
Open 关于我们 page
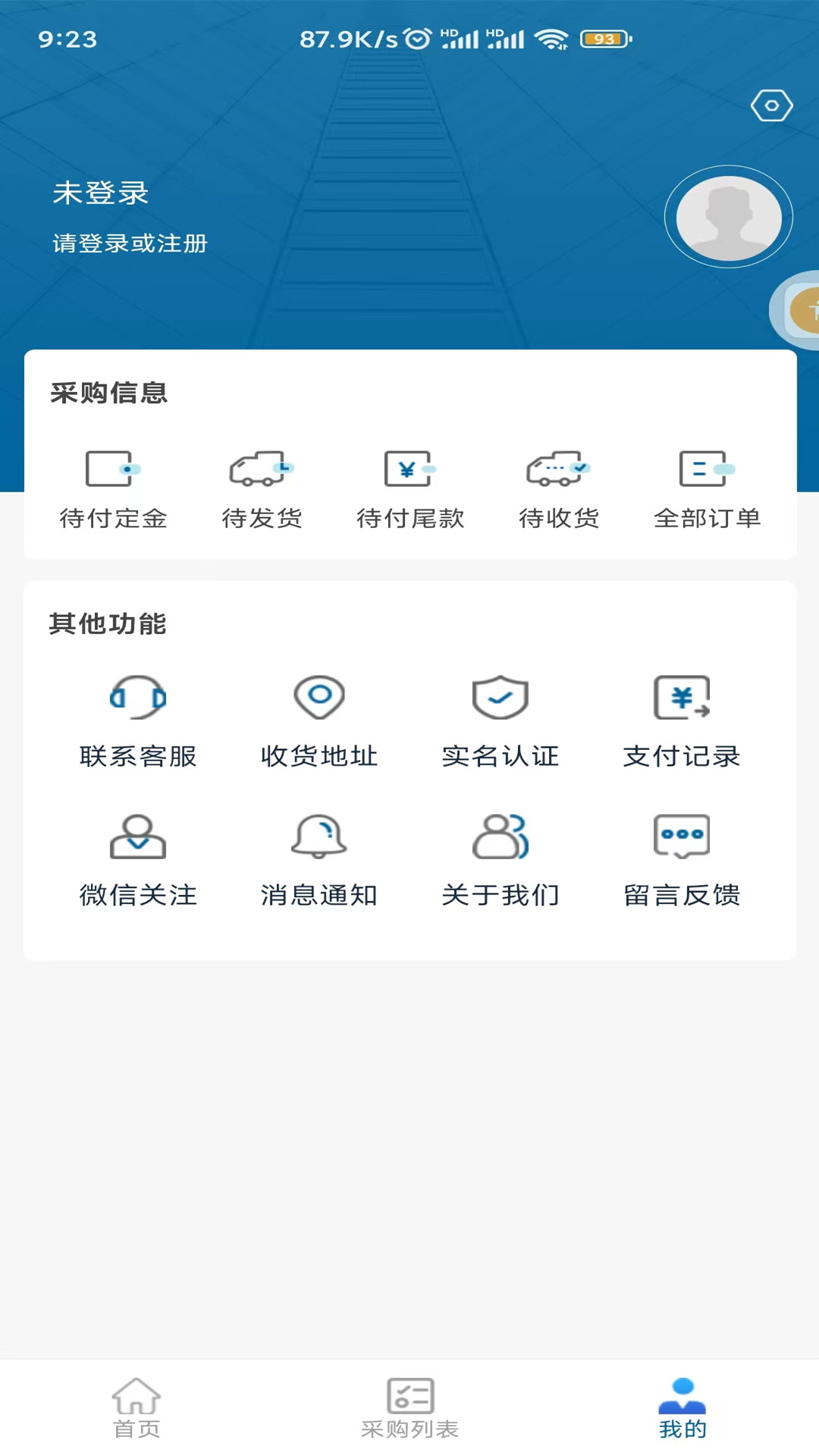[x=500, y=860]
